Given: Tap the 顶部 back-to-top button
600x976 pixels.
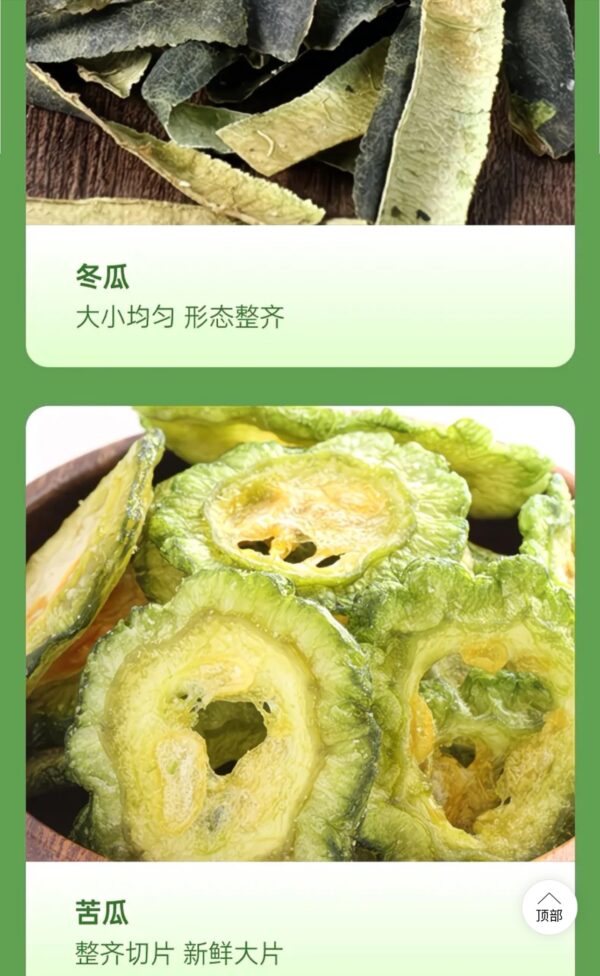Looking at the screenshot, I should point(549,907).
